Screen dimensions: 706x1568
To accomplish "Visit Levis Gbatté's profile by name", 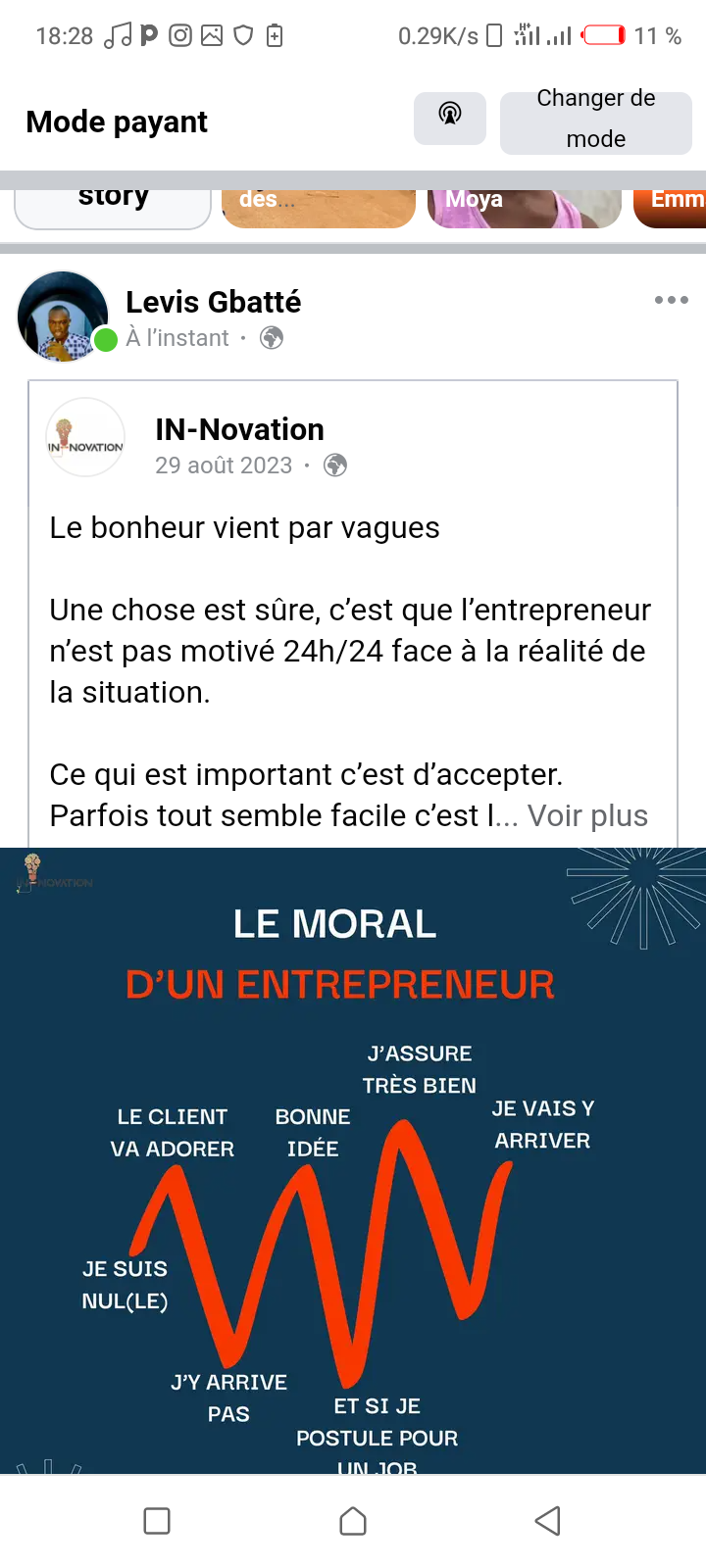I will tap(213, 302).
